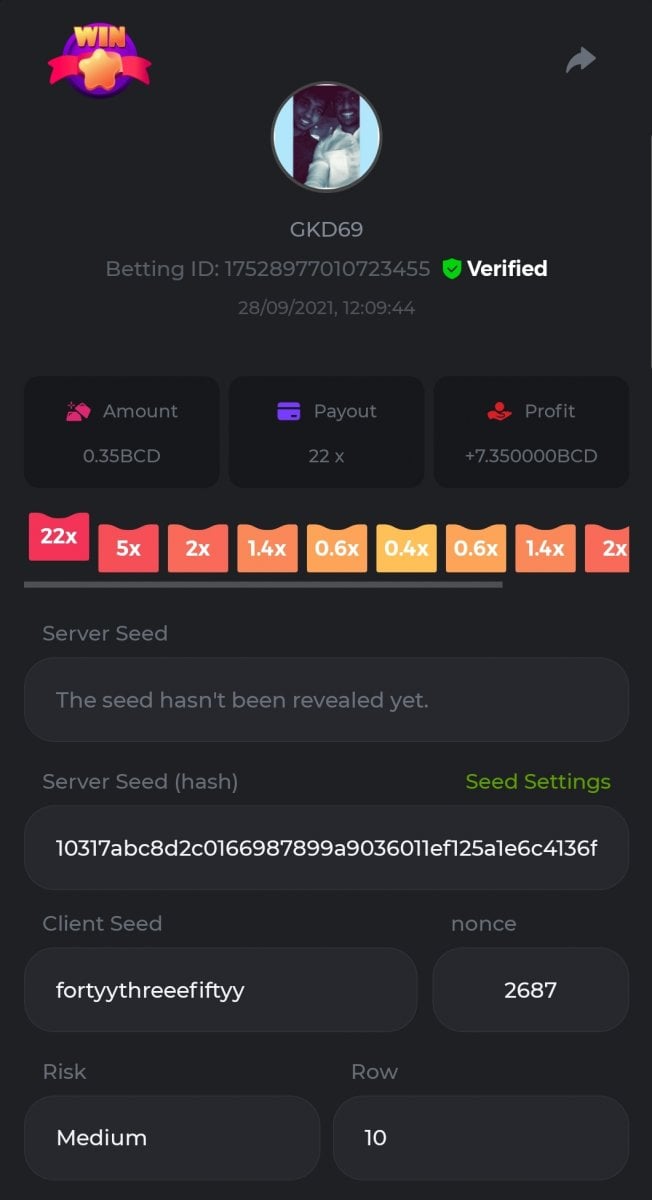The width and height of the screenshot is (652, 1200).
Task: Tap the nonce field
Action: pyautogui.click(x=530, y=990)
